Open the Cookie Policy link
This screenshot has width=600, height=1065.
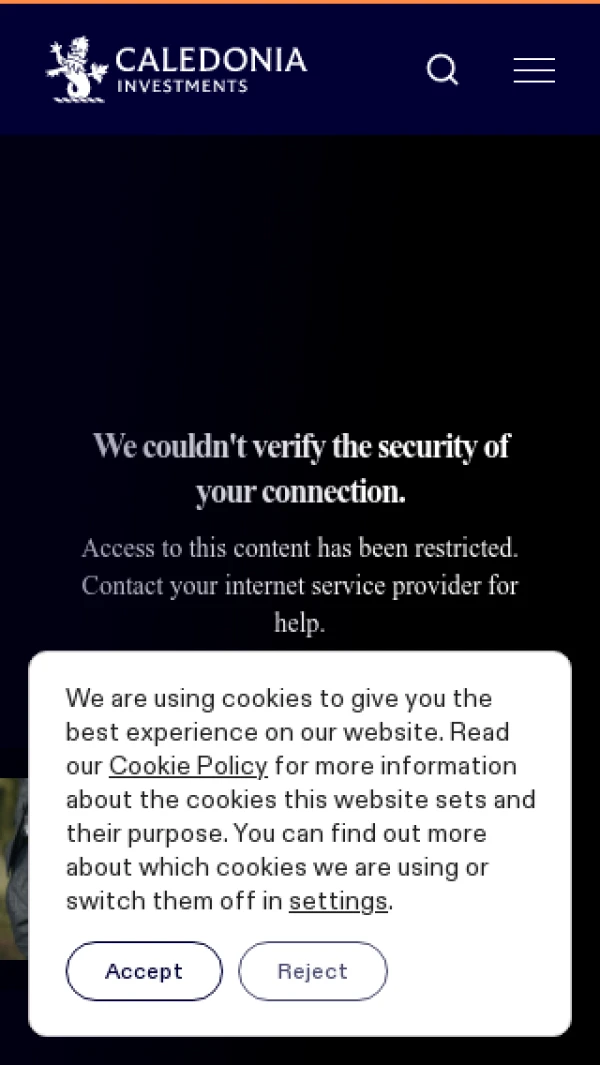tap(188, 766)
